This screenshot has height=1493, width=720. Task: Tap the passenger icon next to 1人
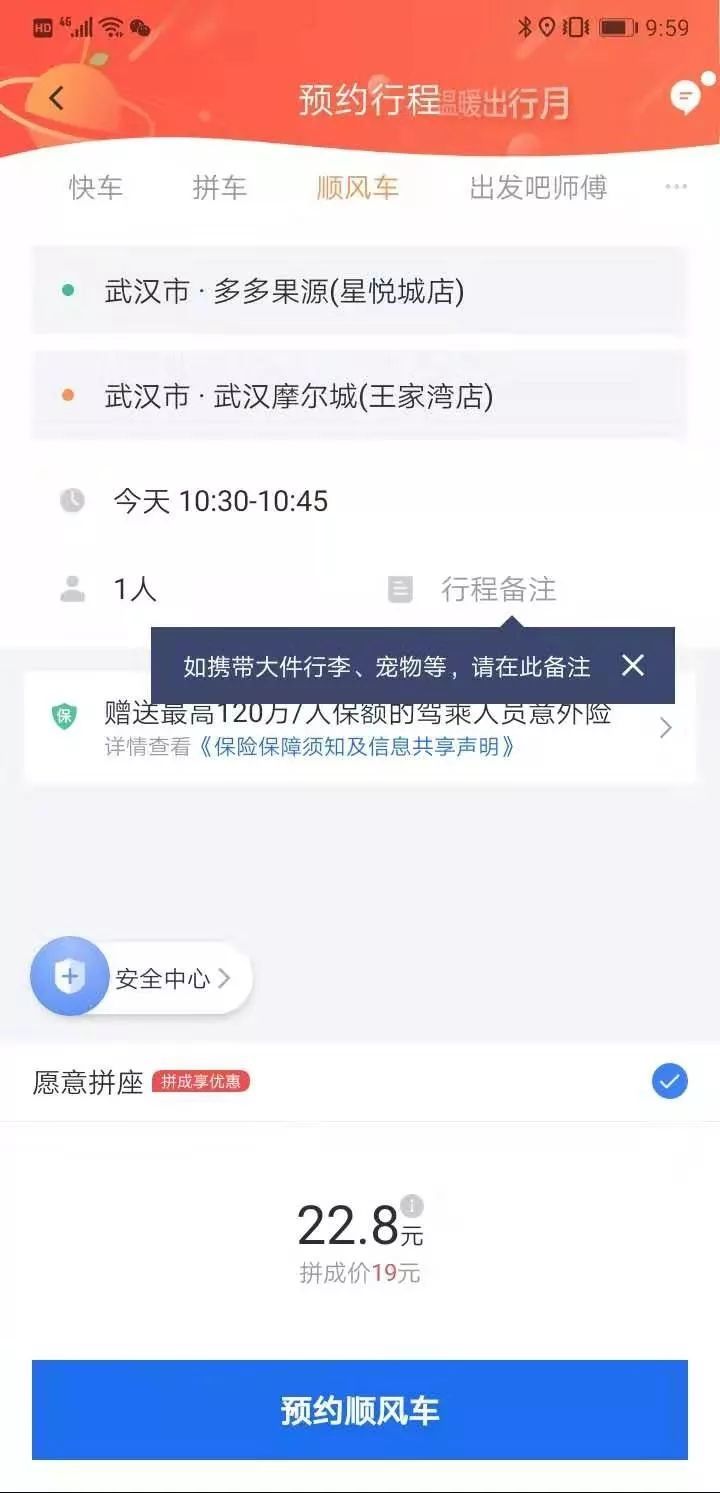70,589
